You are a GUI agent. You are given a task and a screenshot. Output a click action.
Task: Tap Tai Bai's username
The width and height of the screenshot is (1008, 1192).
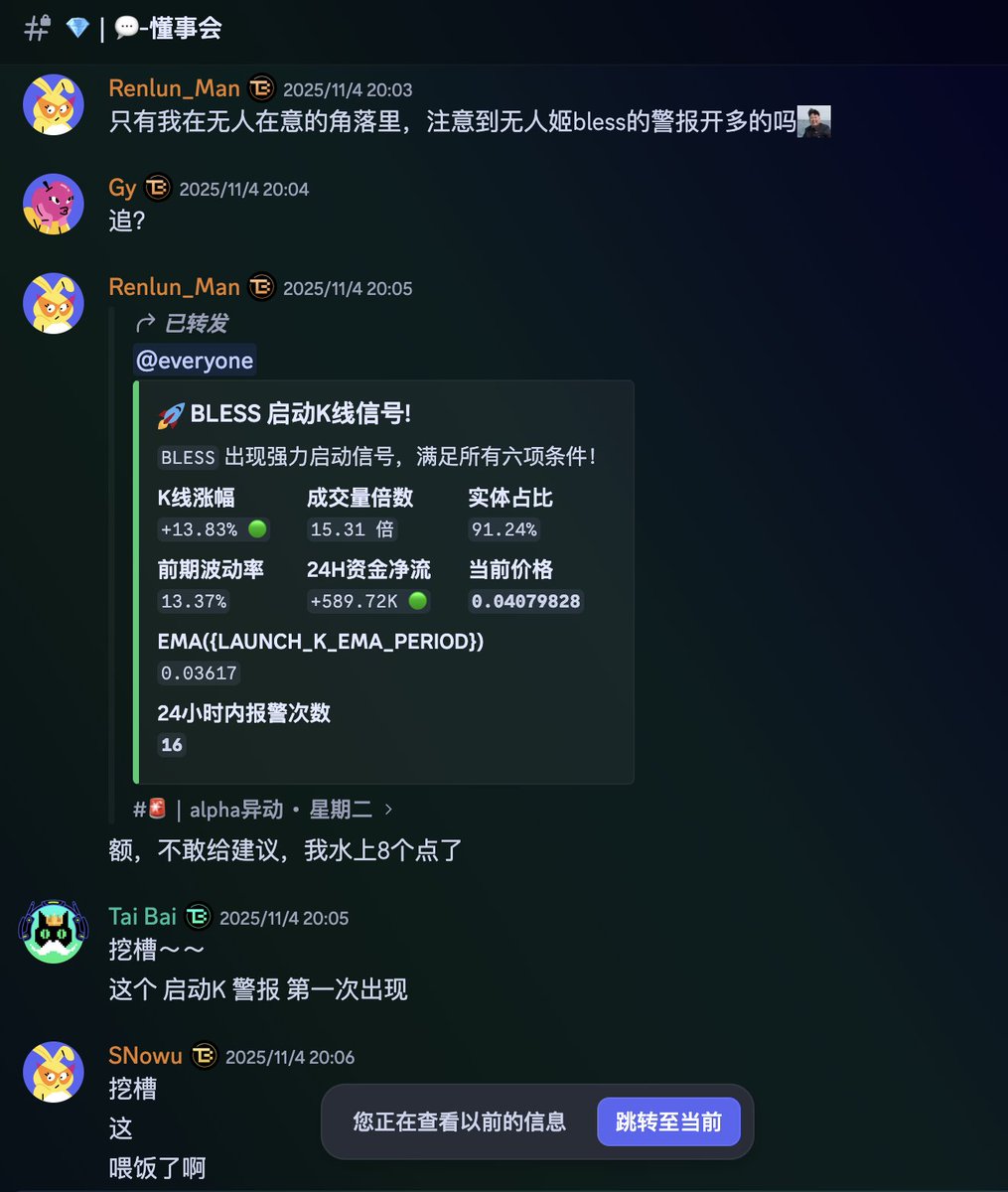pos(142,917)
